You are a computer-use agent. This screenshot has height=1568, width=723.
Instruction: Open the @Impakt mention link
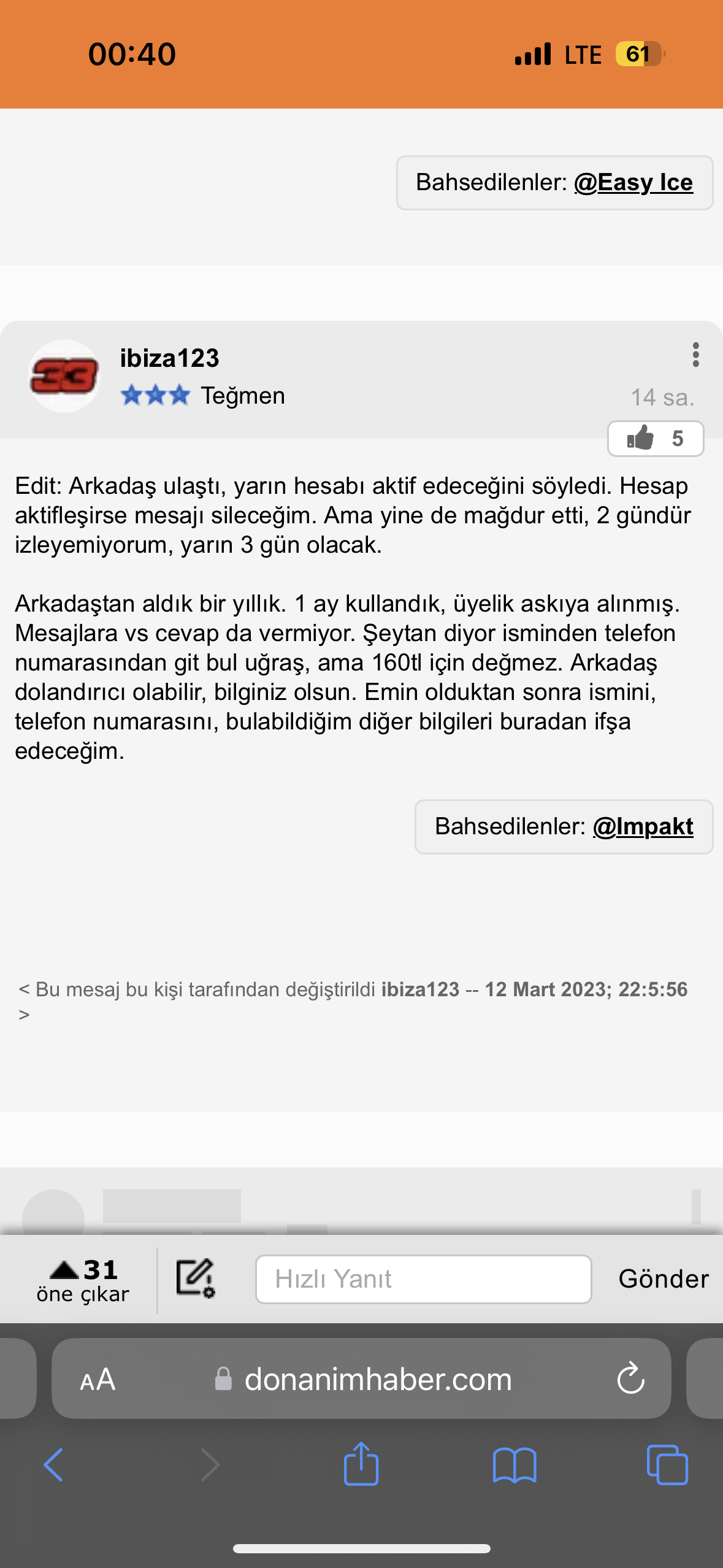pos(643,827)
